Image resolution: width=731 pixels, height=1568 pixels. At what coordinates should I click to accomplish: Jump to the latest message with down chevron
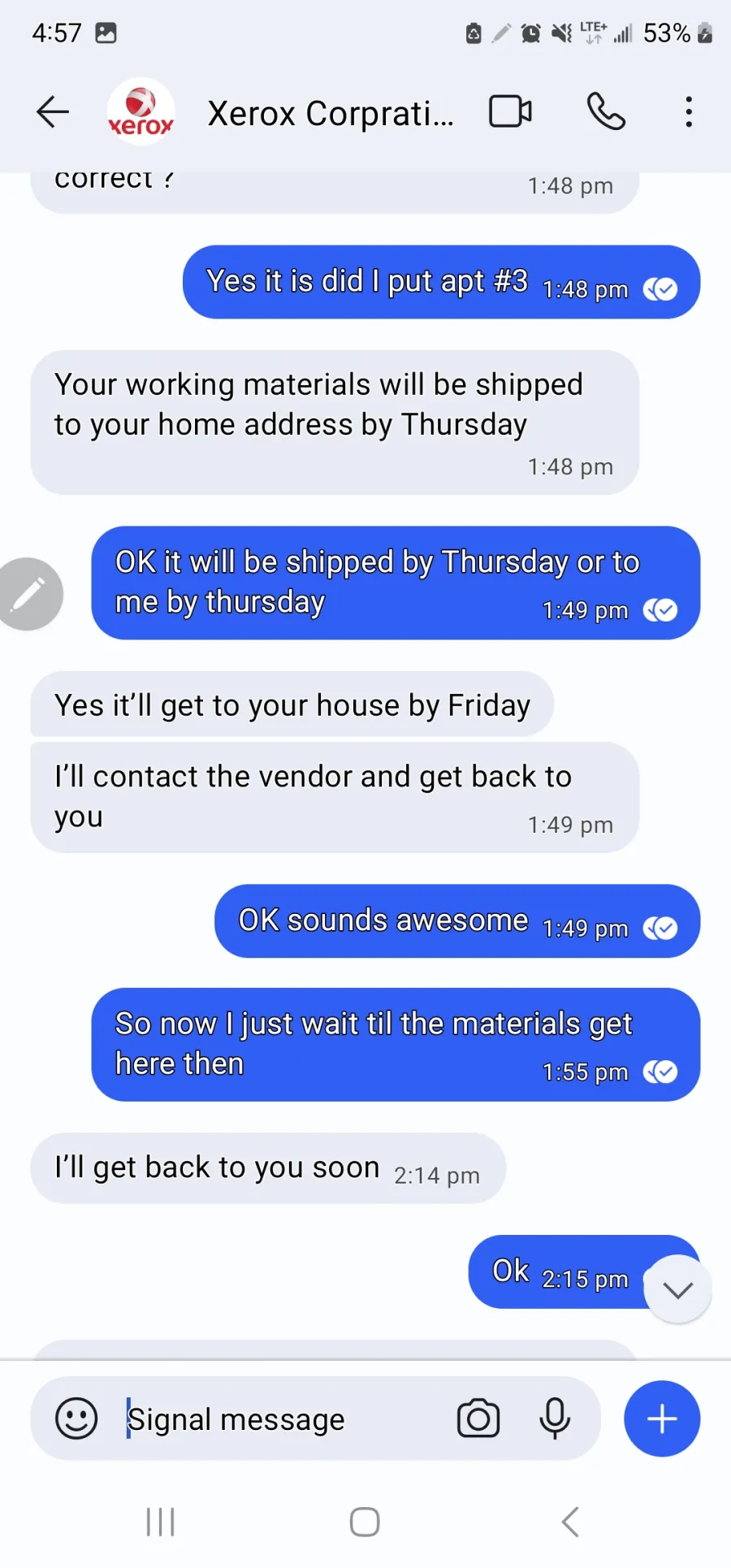click(x=677, y=1289)
